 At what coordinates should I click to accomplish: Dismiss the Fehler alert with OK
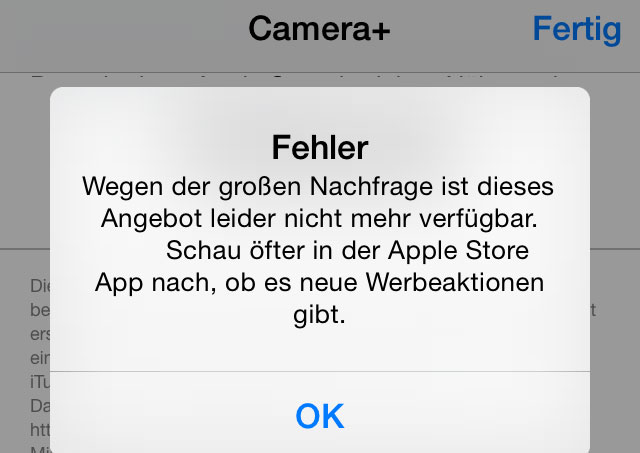(320, 415)
